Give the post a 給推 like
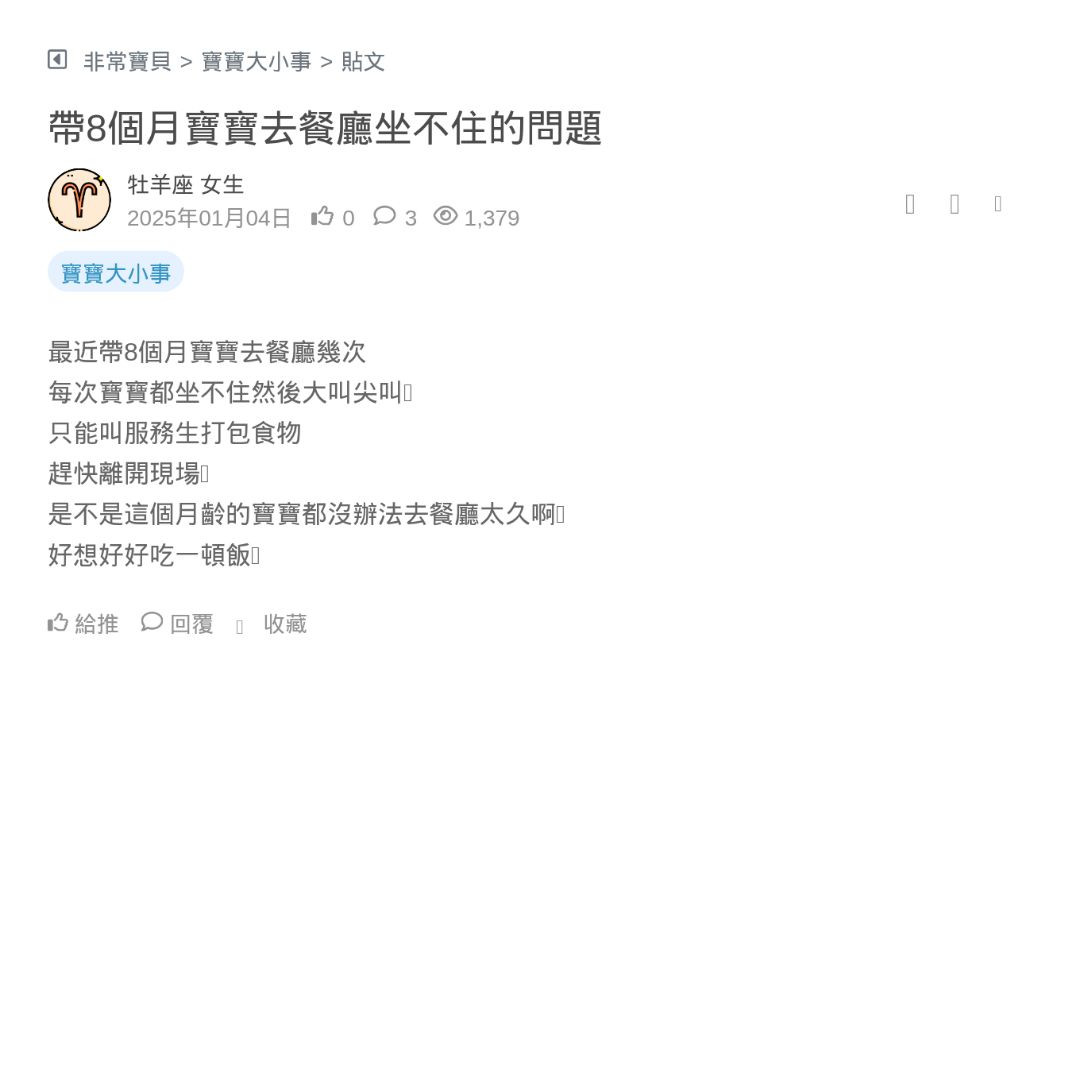Screen dimensions: 1080x1080 83,624
